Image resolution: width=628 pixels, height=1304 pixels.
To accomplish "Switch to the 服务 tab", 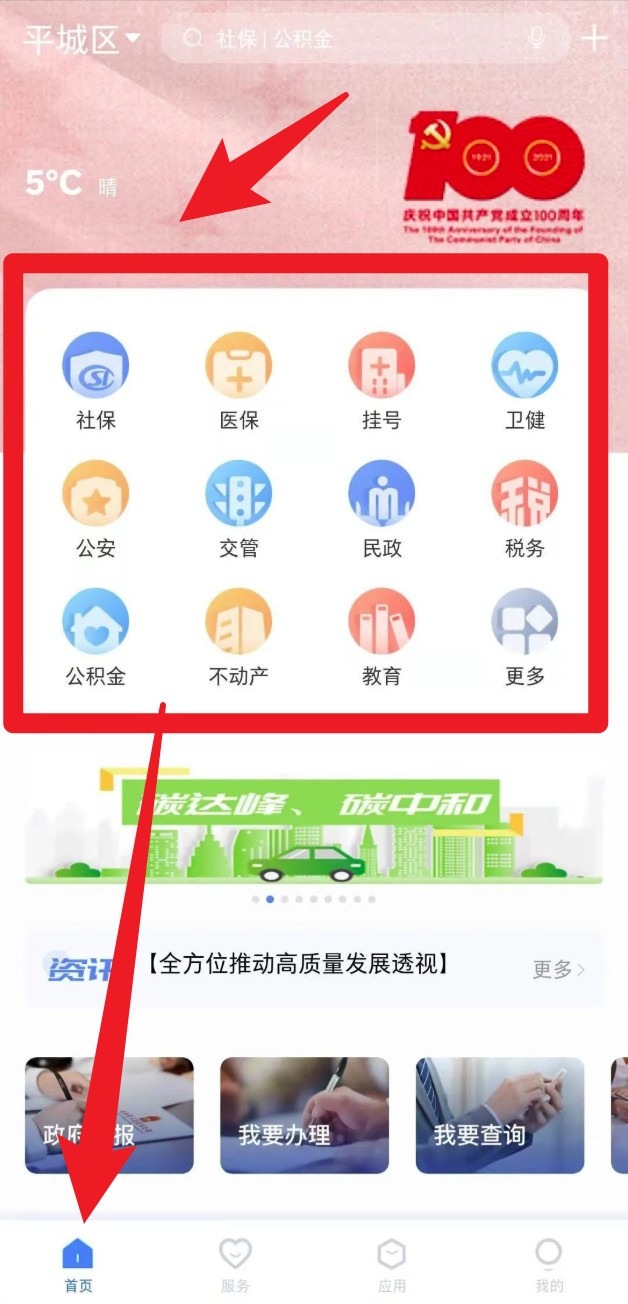I will coord(235,1264).
